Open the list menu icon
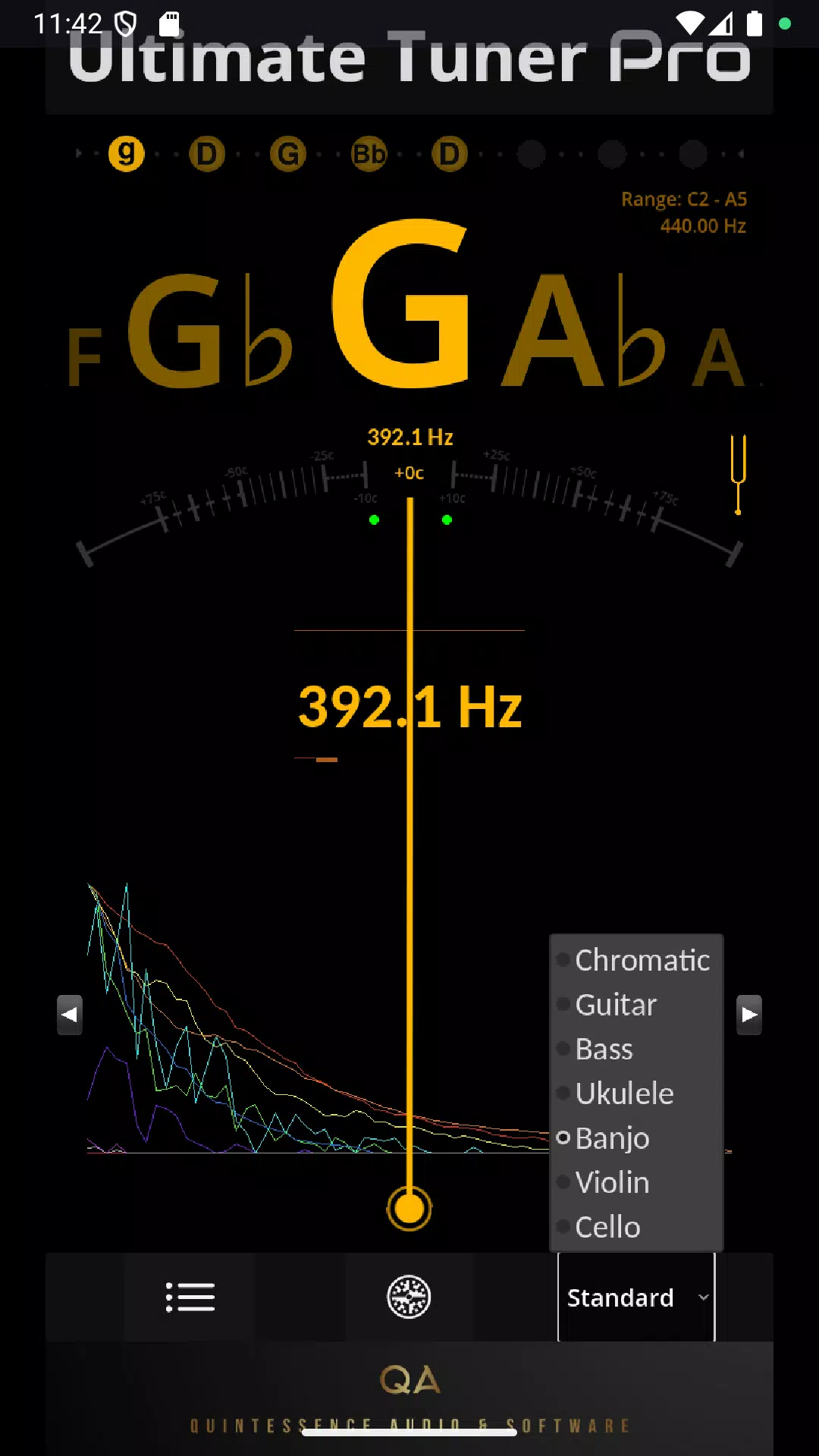 (x=190, y=1298)
